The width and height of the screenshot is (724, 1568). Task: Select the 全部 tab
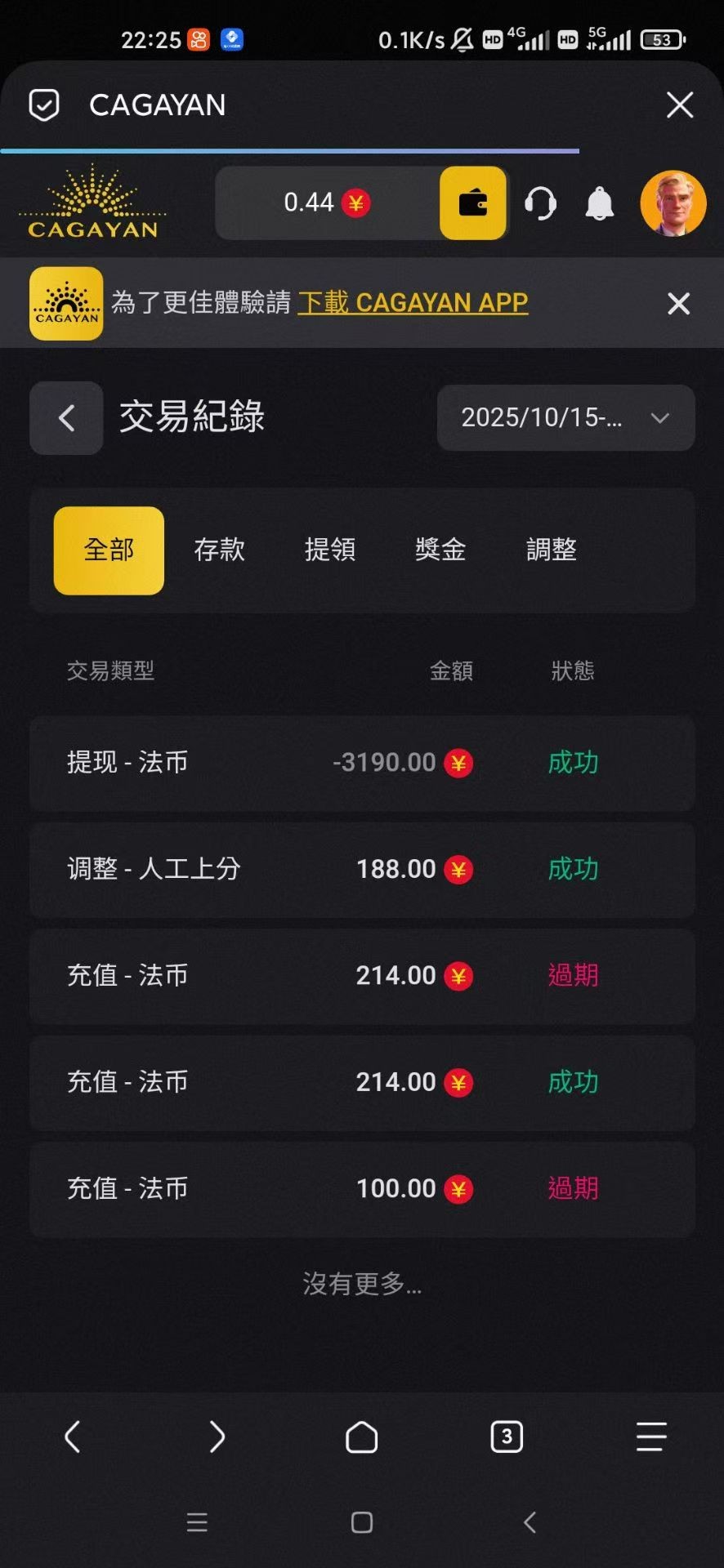[x=109, y=550]
